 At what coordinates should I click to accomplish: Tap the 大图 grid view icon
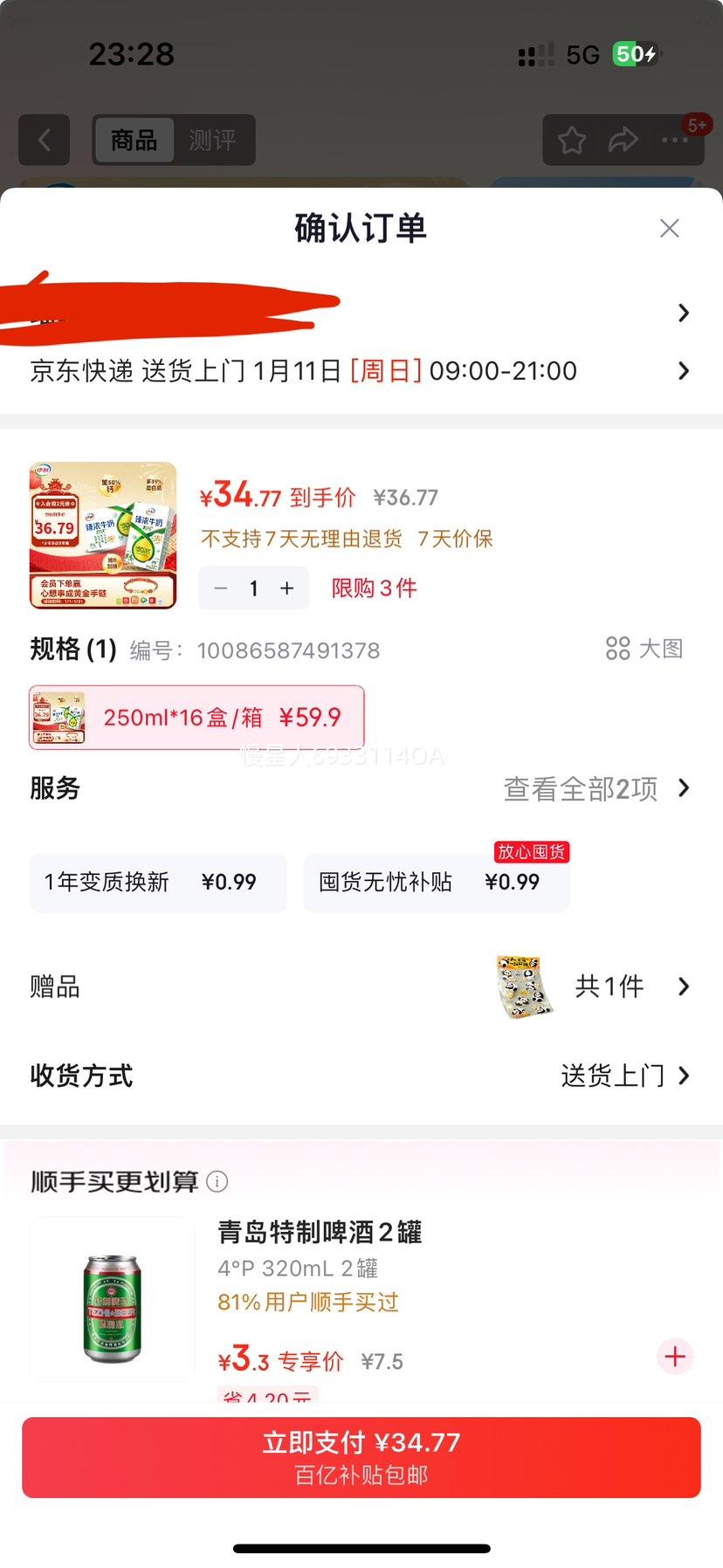619,648
